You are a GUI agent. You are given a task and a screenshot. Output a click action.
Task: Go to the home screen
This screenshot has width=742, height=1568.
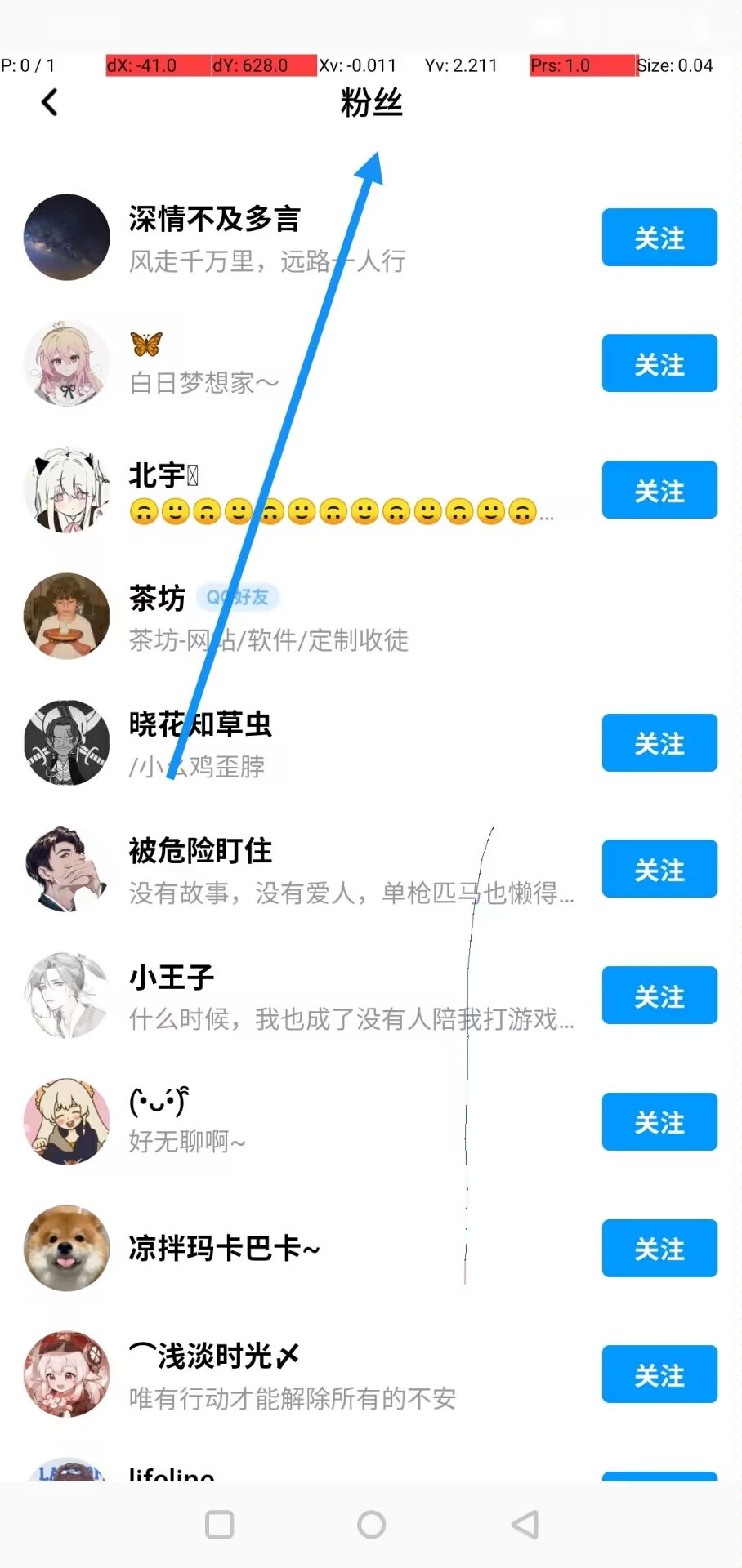tap(371, 1525)
